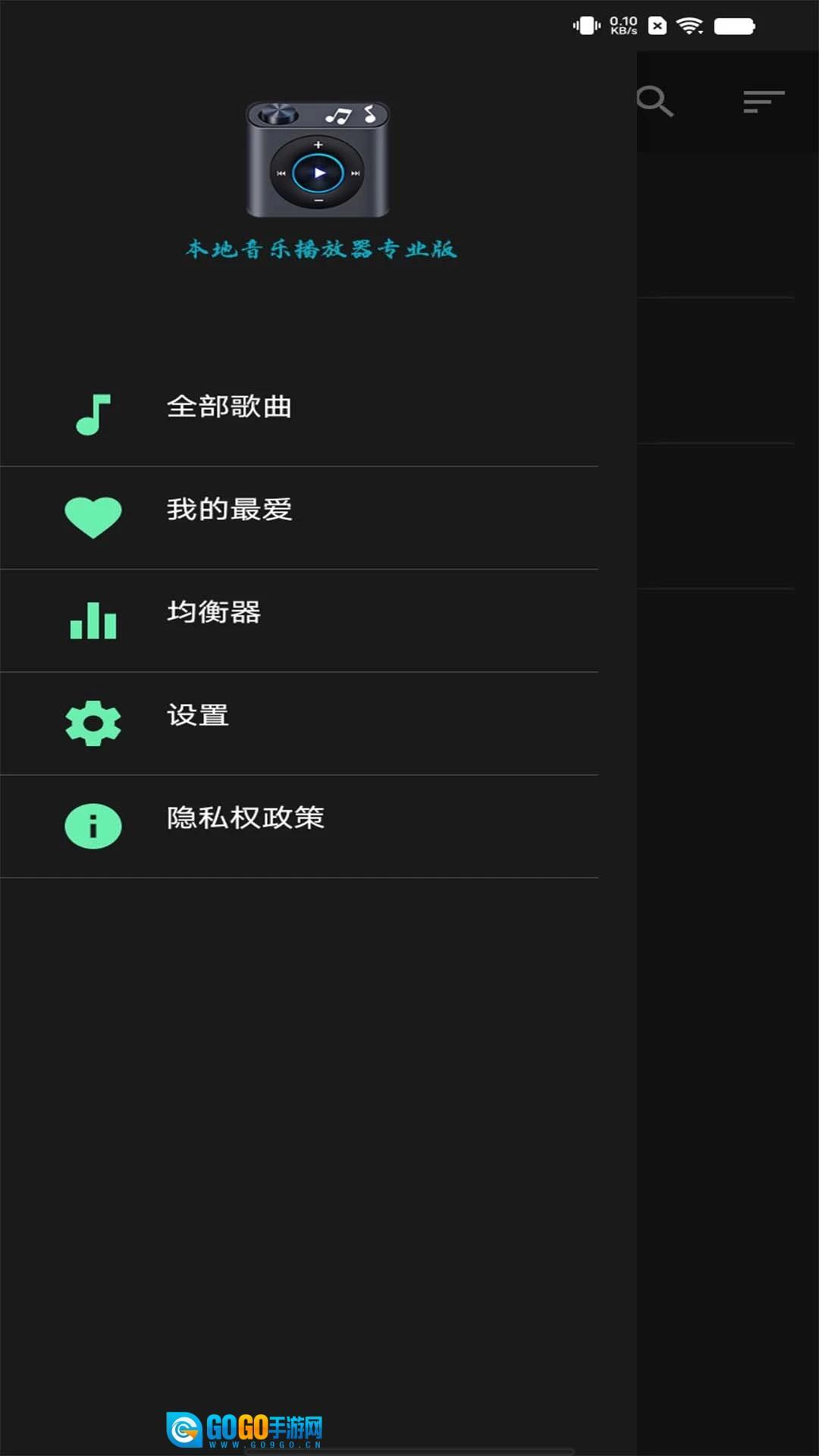Toggle the SIM-off status indicator
The image size is (819, 1456).
(658, 24)
